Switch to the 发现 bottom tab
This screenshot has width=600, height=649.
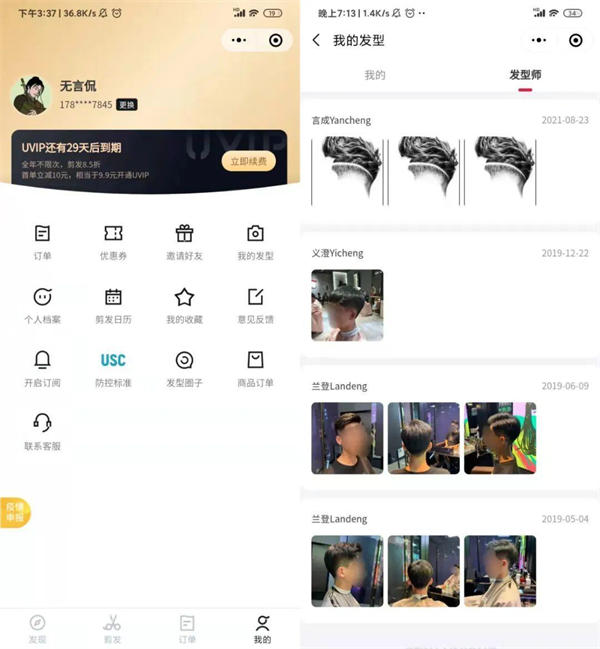tap(37, 628)
